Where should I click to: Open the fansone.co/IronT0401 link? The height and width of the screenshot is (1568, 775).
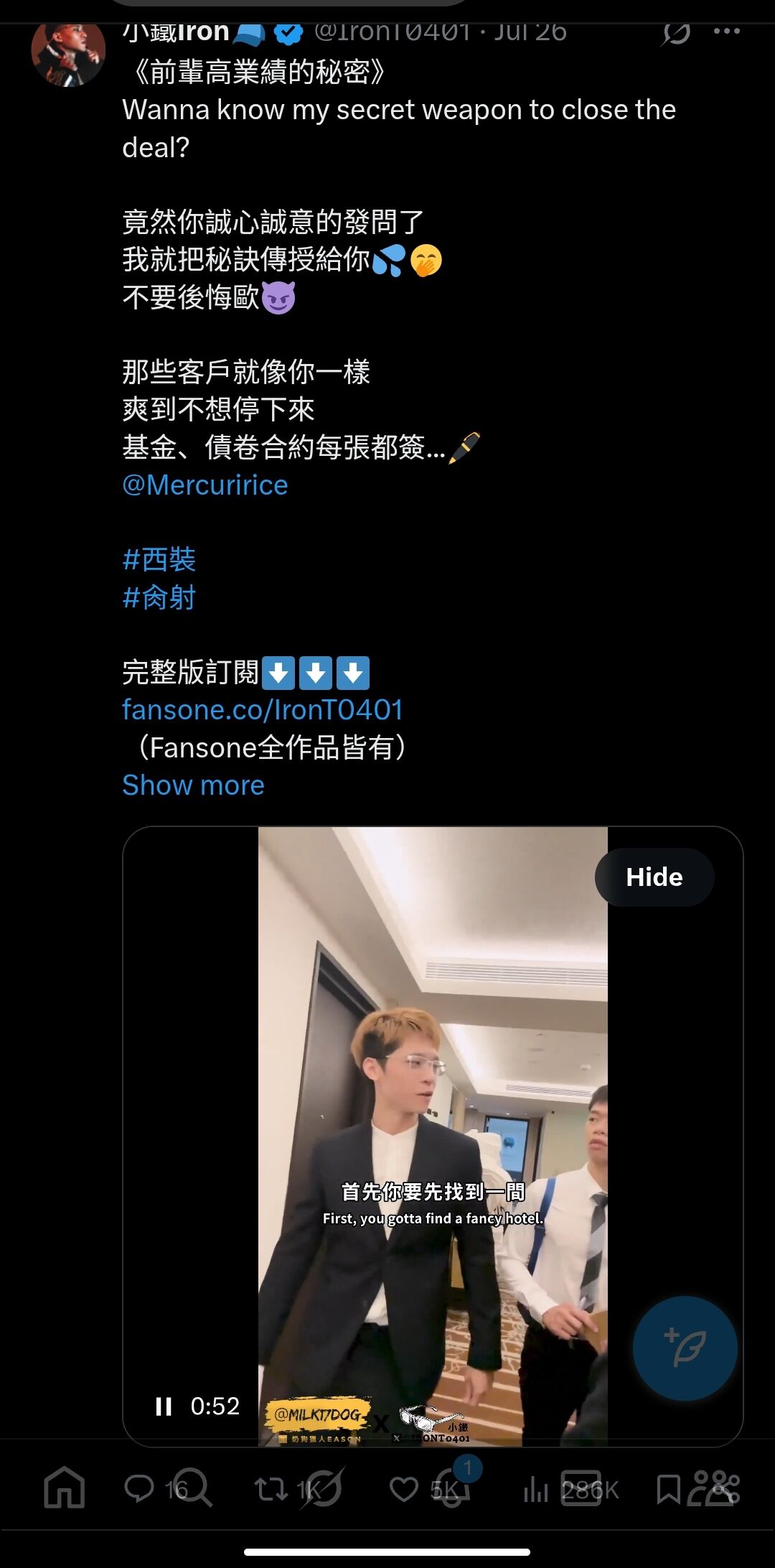point(263,710)
